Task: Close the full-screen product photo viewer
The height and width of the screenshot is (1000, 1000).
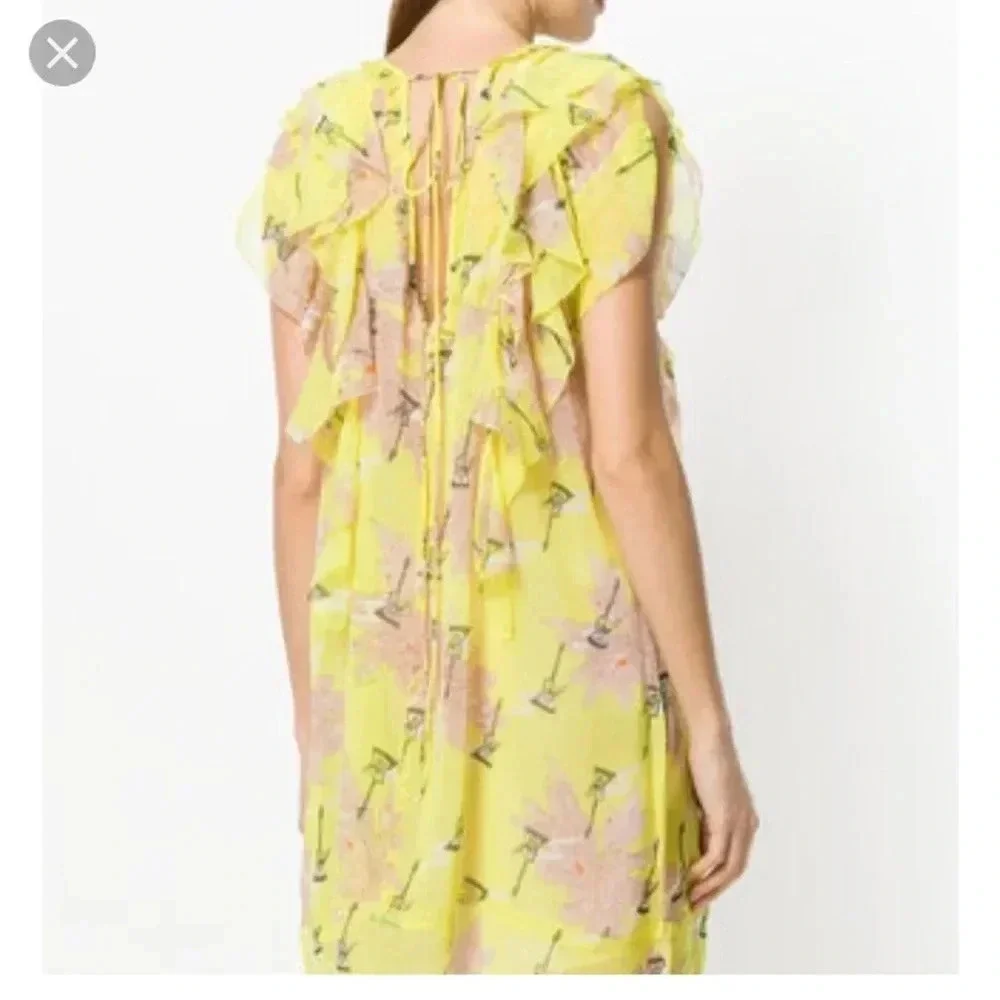Action: pyautogui.click(x=62, y=52)
